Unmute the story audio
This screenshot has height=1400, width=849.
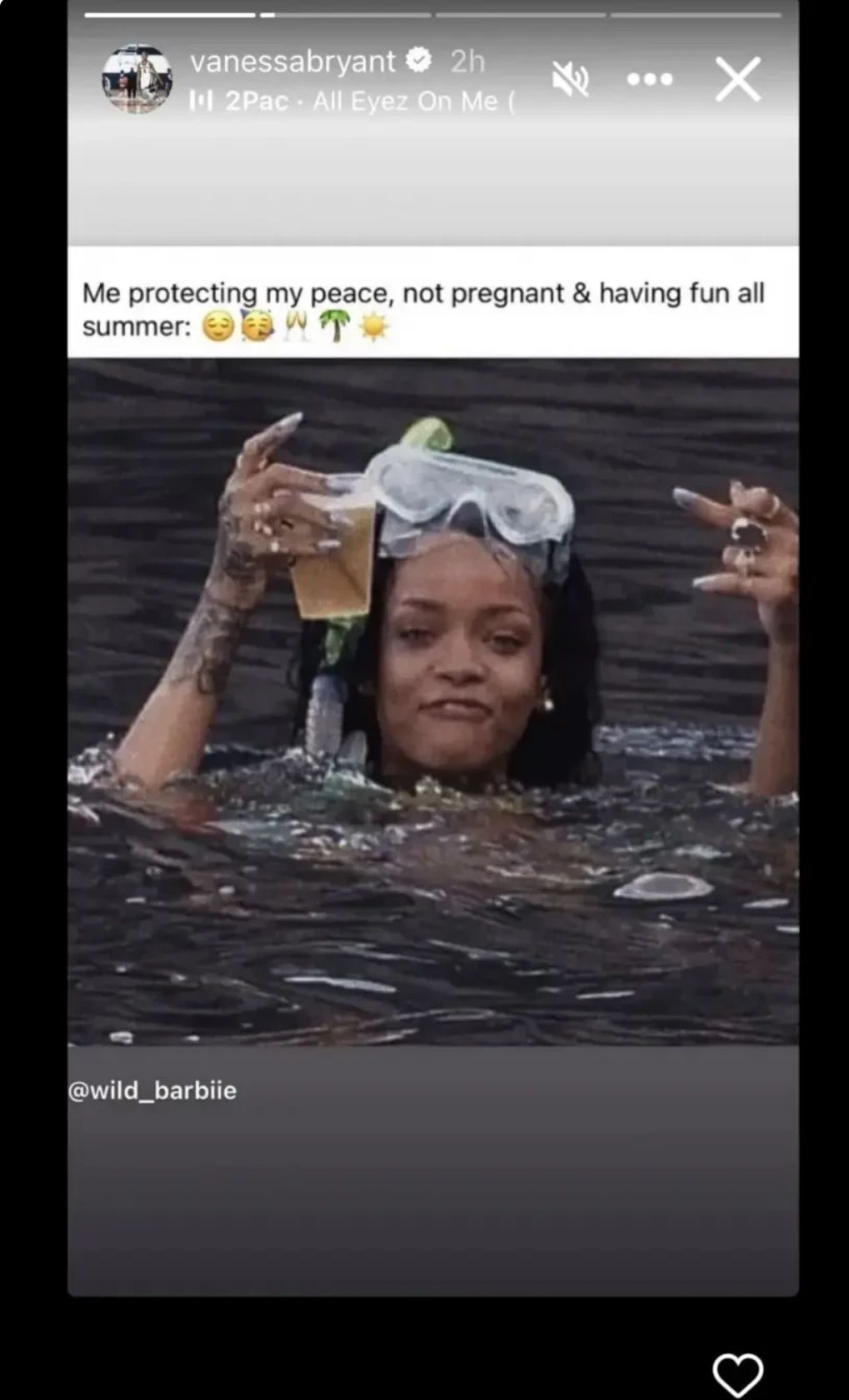[x=571, y=80]
